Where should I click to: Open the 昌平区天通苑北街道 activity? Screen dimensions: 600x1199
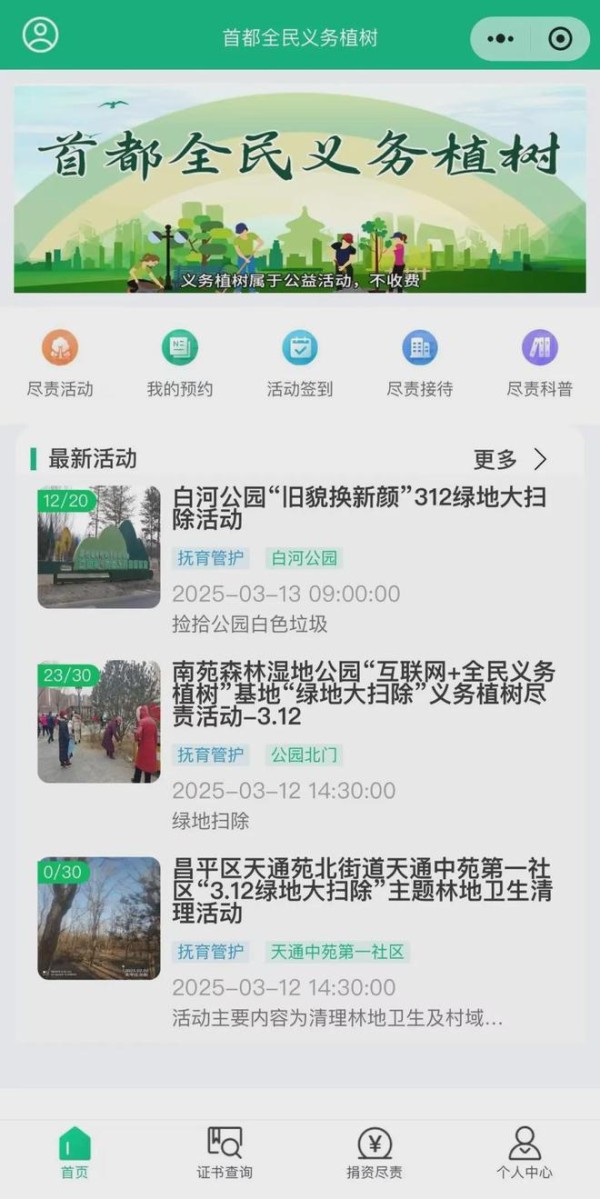300,942
